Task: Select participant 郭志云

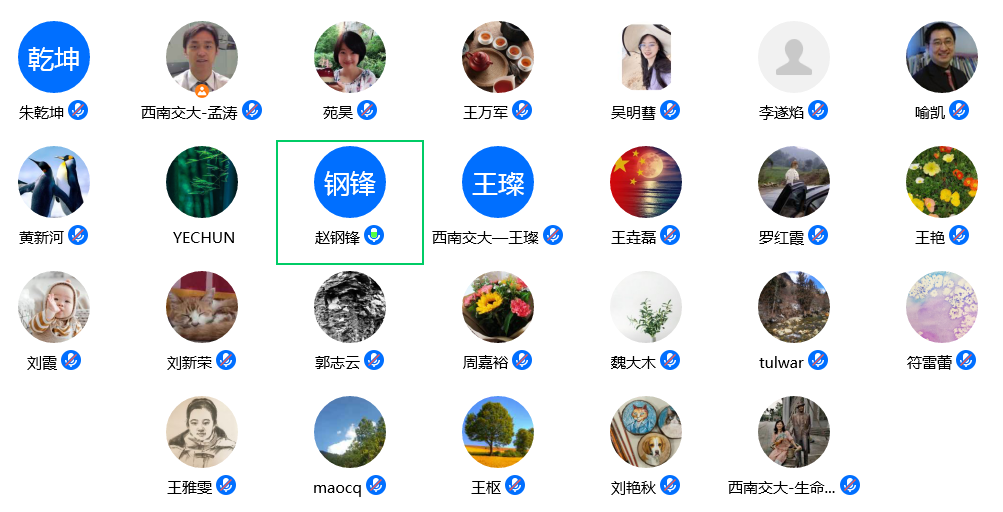Action: 350,308
